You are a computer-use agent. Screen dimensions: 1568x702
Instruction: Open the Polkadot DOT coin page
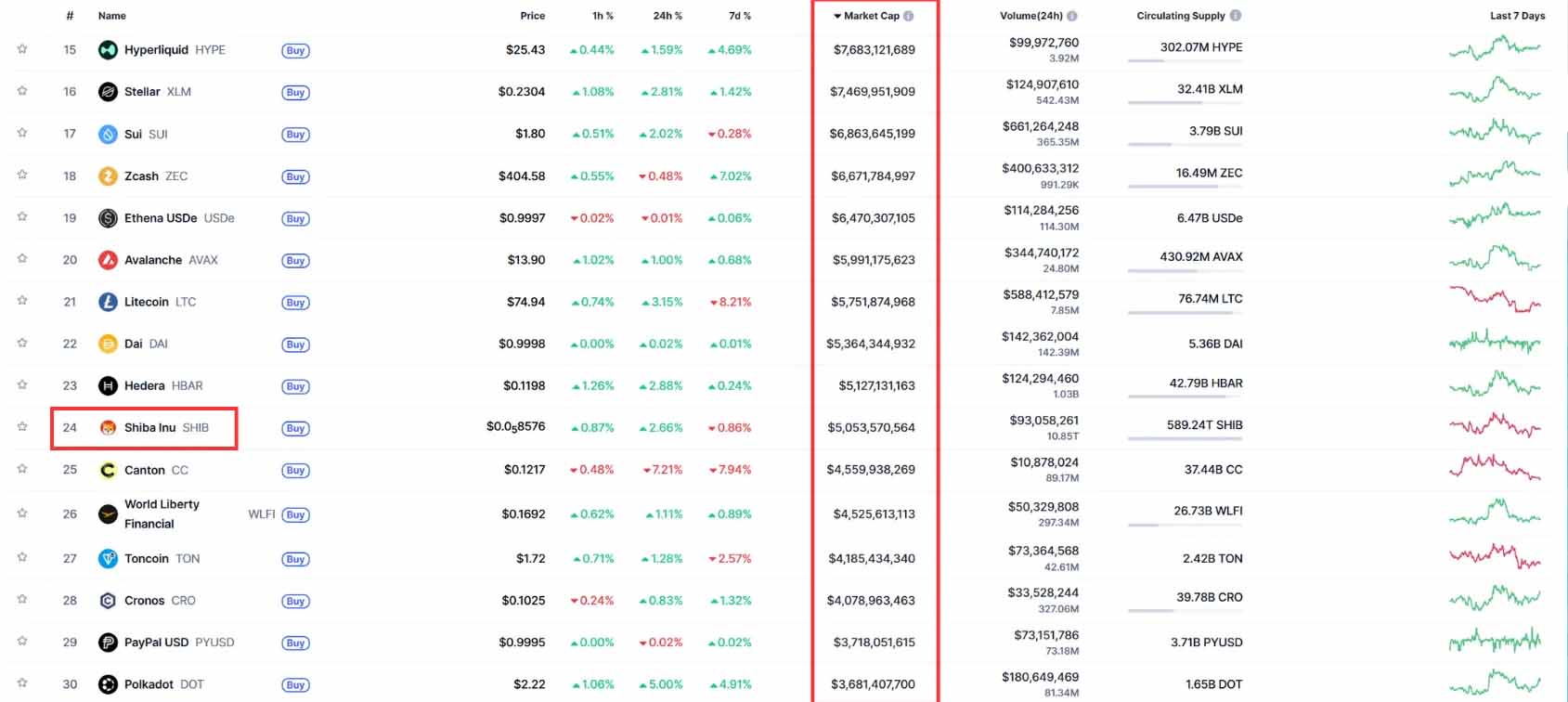149,684
